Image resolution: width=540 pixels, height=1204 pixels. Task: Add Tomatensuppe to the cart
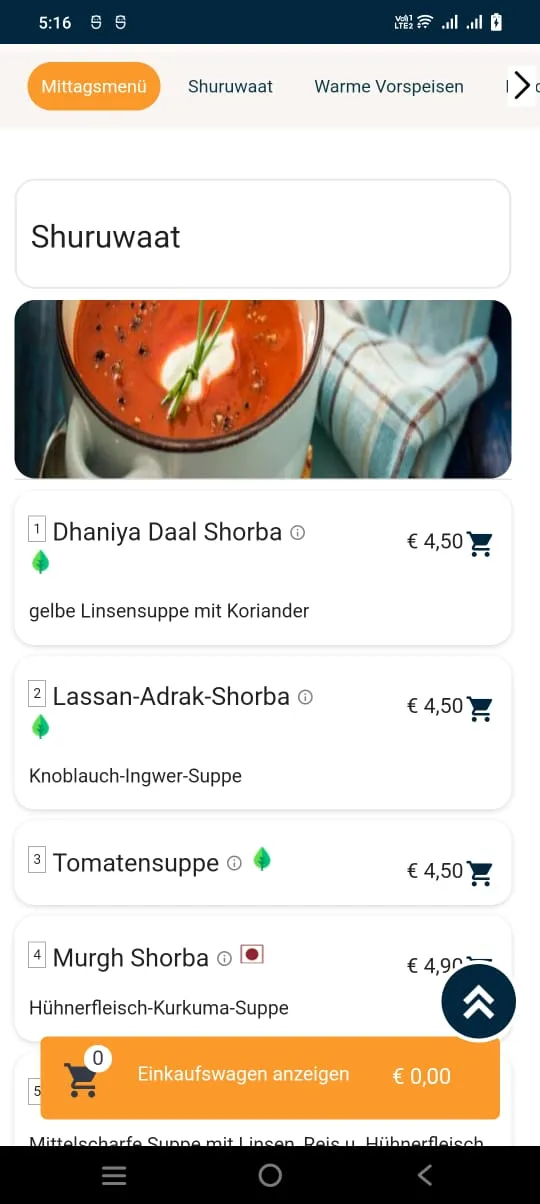480,872
